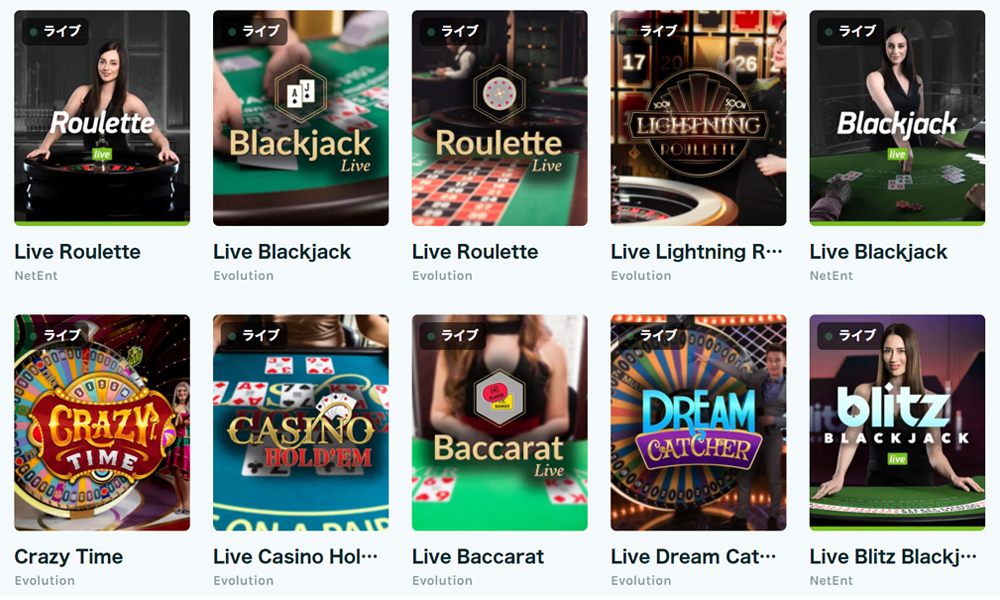Image resolution: width=1000 pixels, height=600 pixels.
Task: Open the Crazy Time game
Action: pos(102,422)
